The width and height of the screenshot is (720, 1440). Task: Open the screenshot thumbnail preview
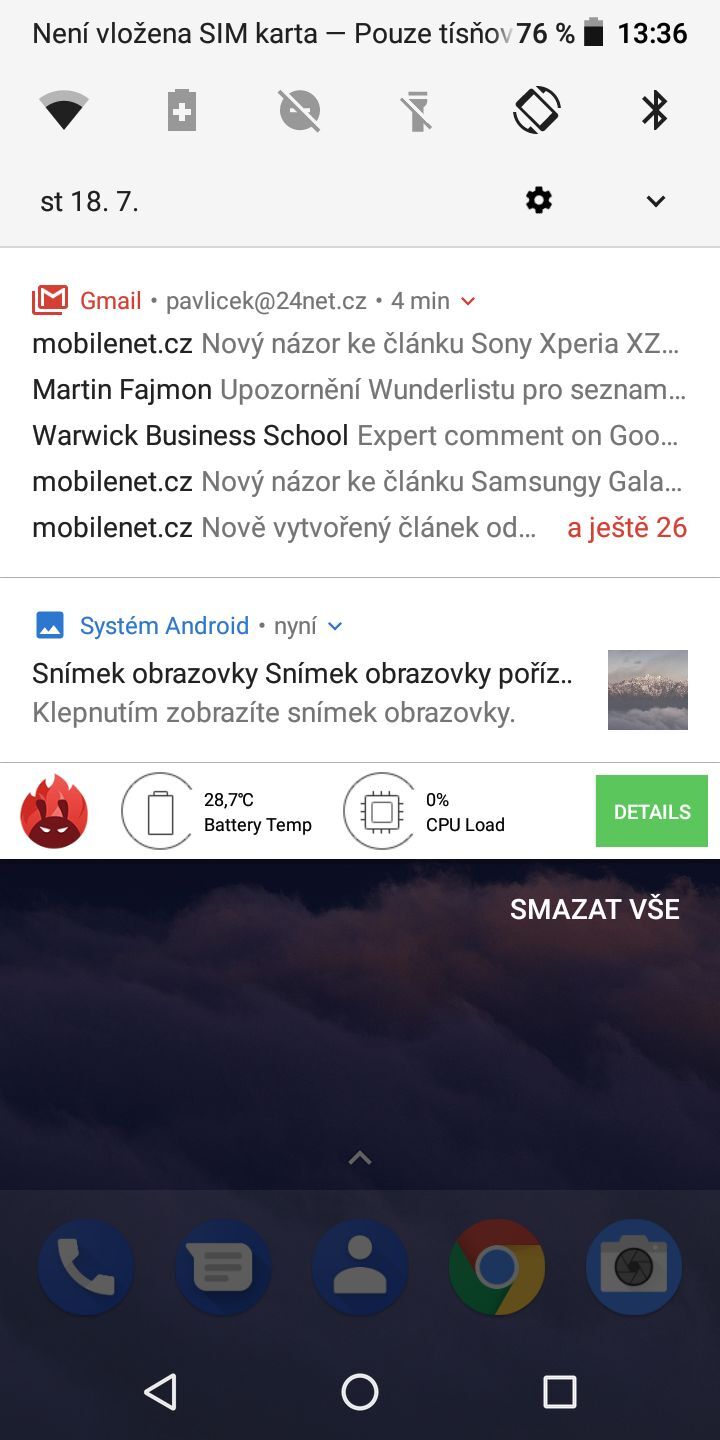[648, 690]
